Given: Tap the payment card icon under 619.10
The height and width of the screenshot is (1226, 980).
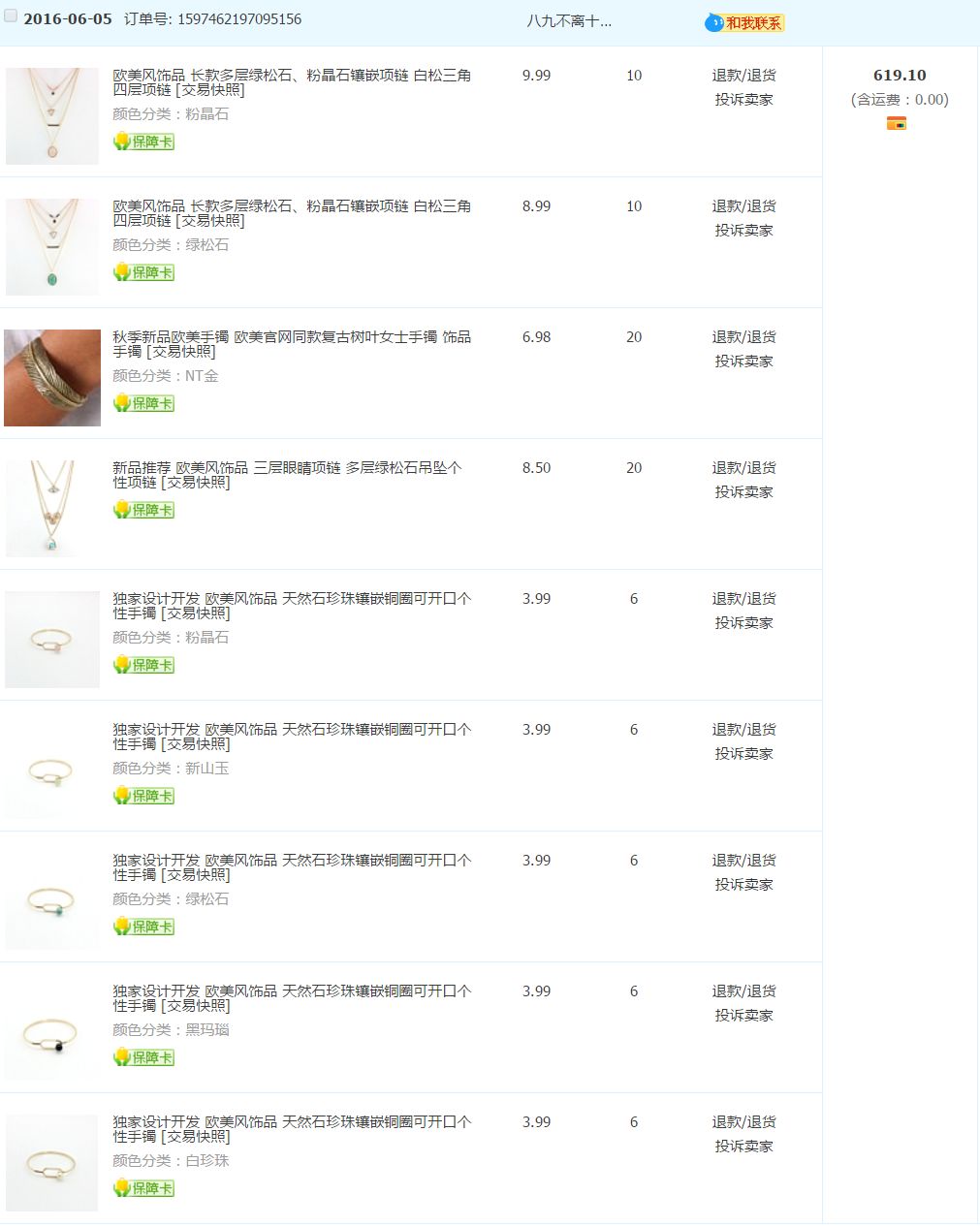Looking at the screenshot, I should [897, 123].
